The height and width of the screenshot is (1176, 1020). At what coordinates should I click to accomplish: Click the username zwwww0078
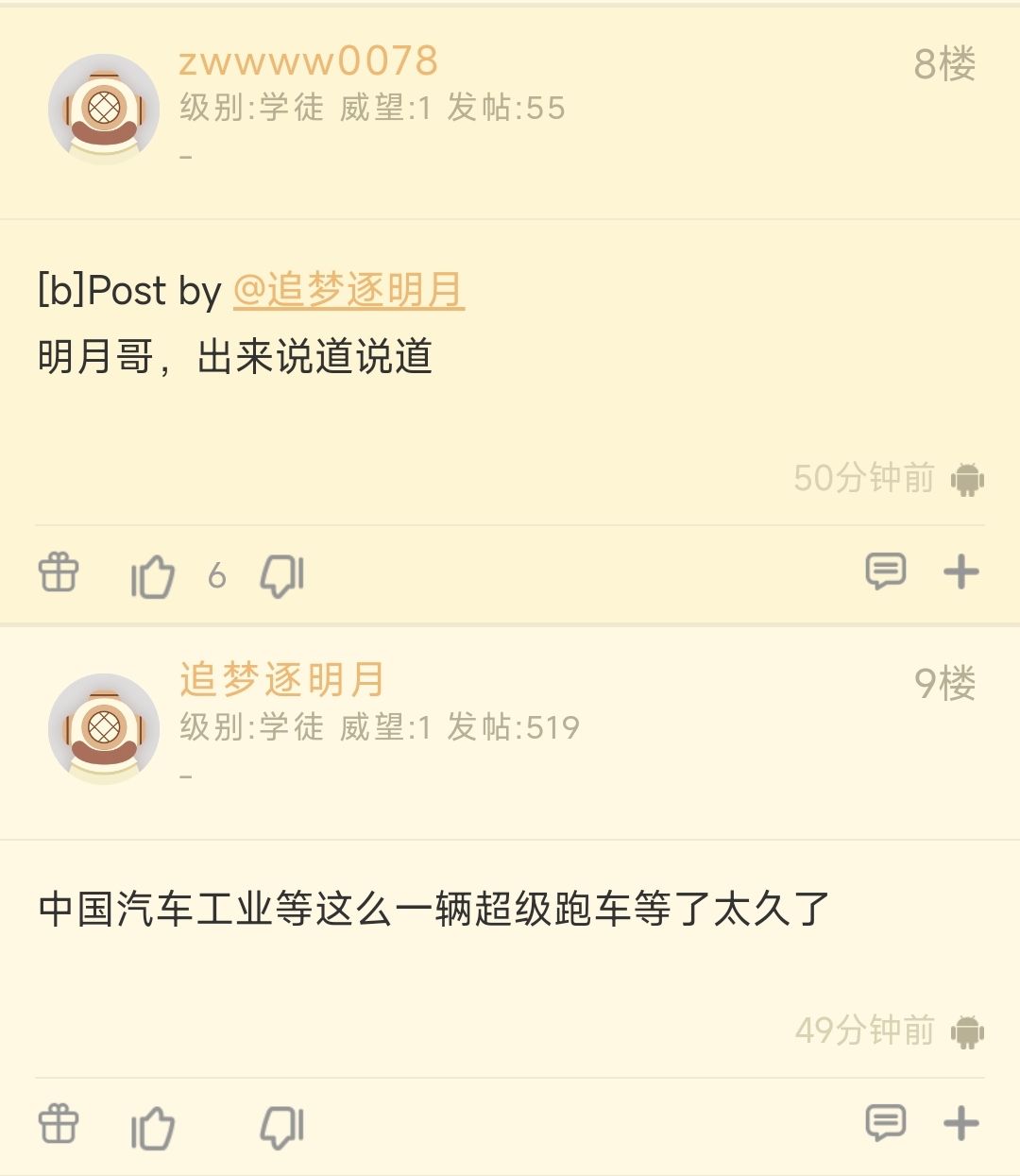coord(309,62)
